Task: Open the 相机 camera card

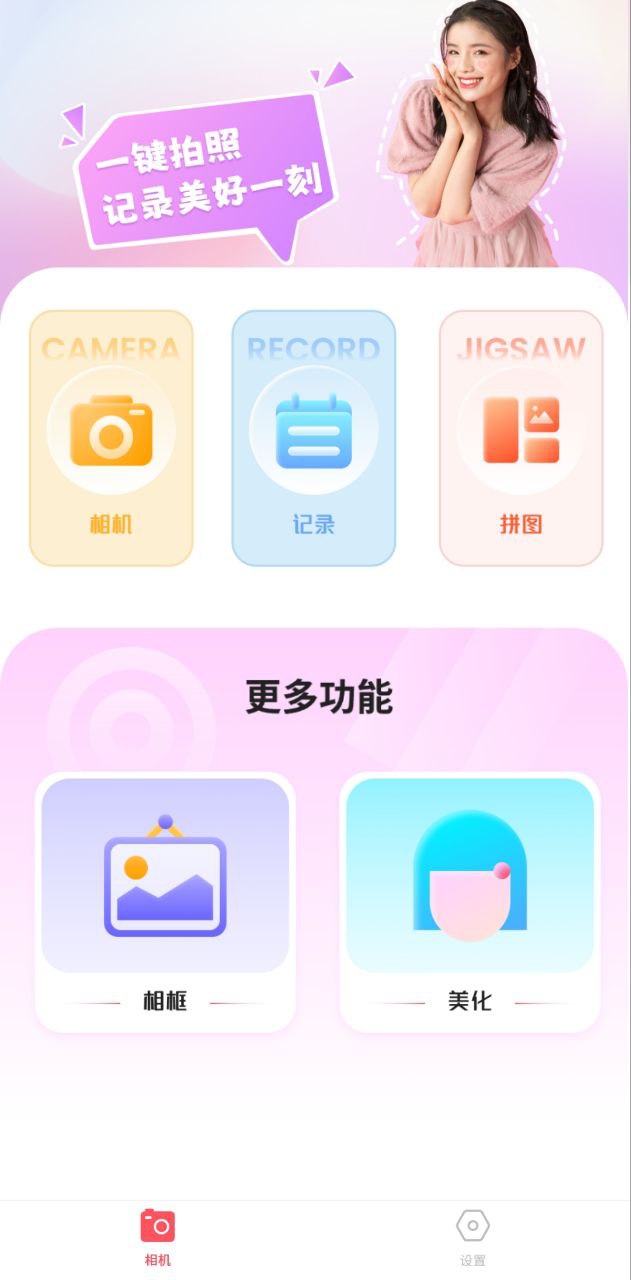Action: point(111,438)
